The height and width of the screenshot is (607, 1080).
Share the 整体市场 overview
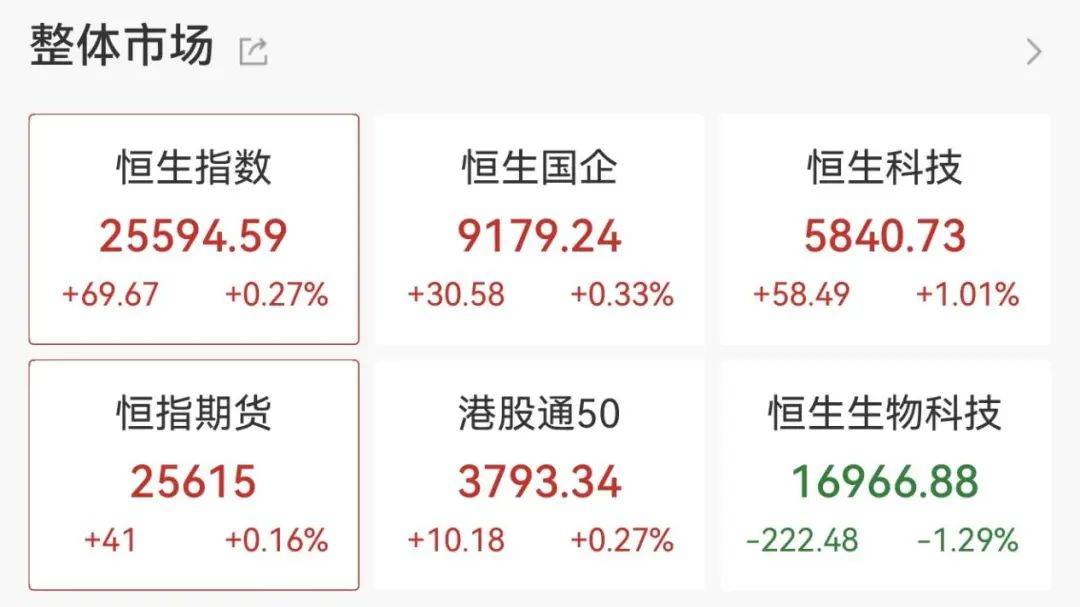click(x=253, y=51)
